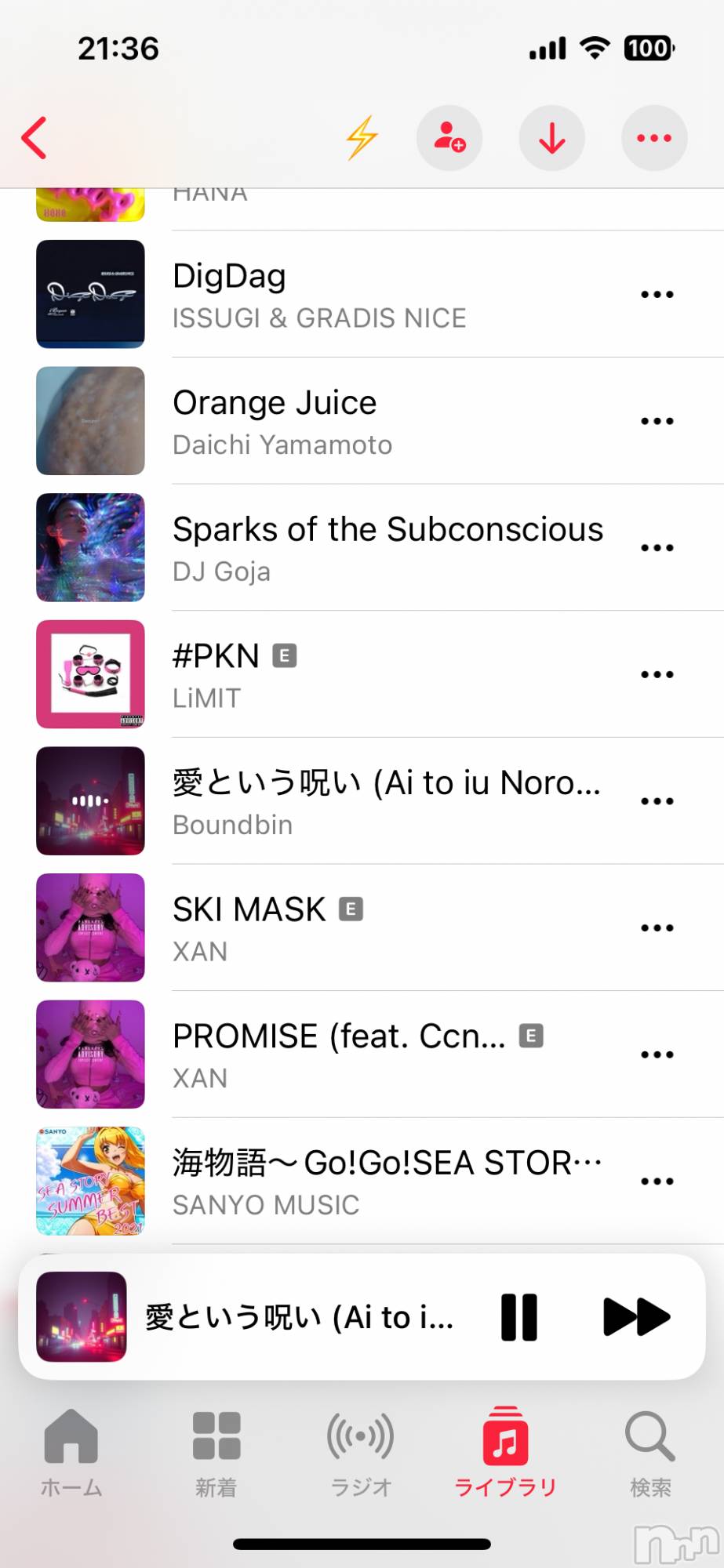Open more options for Orange Juice
This screenshot has width=724, height=1568.
click(657, 421)
